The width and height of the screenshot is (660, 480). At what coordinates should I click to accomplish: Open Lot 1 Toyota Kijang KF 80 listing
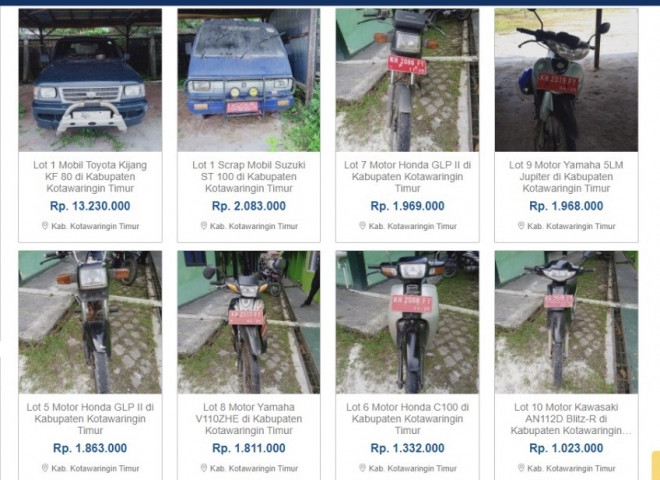point(90,175)
